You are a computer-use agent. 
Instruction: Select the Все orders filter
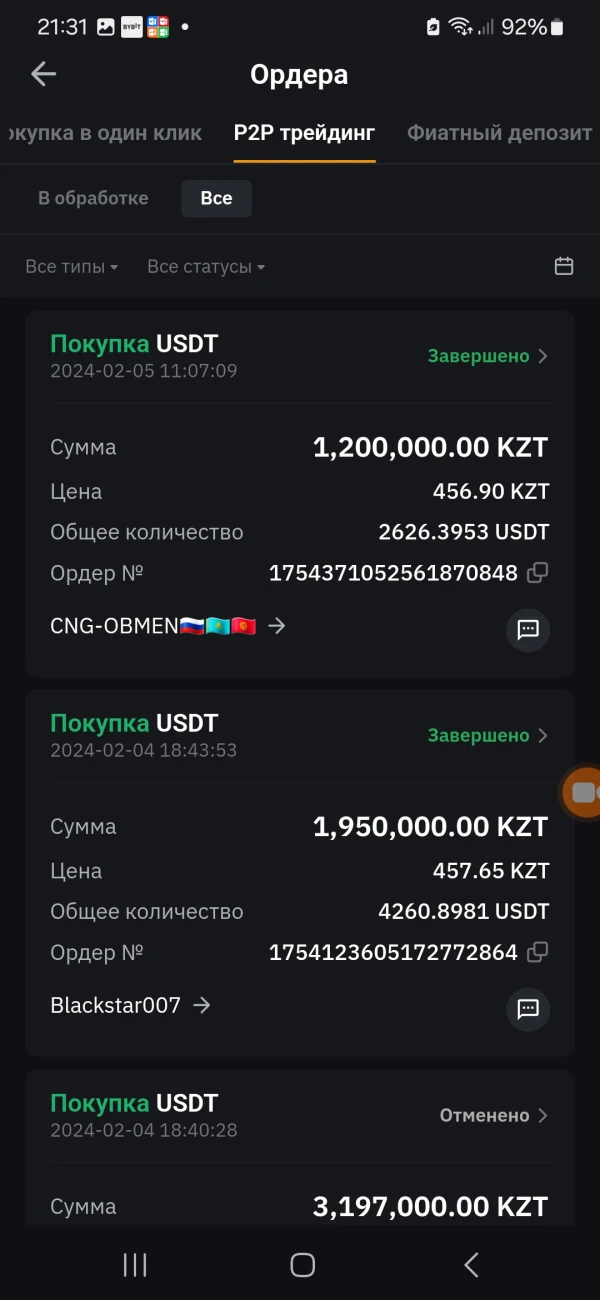coord(216,198)
